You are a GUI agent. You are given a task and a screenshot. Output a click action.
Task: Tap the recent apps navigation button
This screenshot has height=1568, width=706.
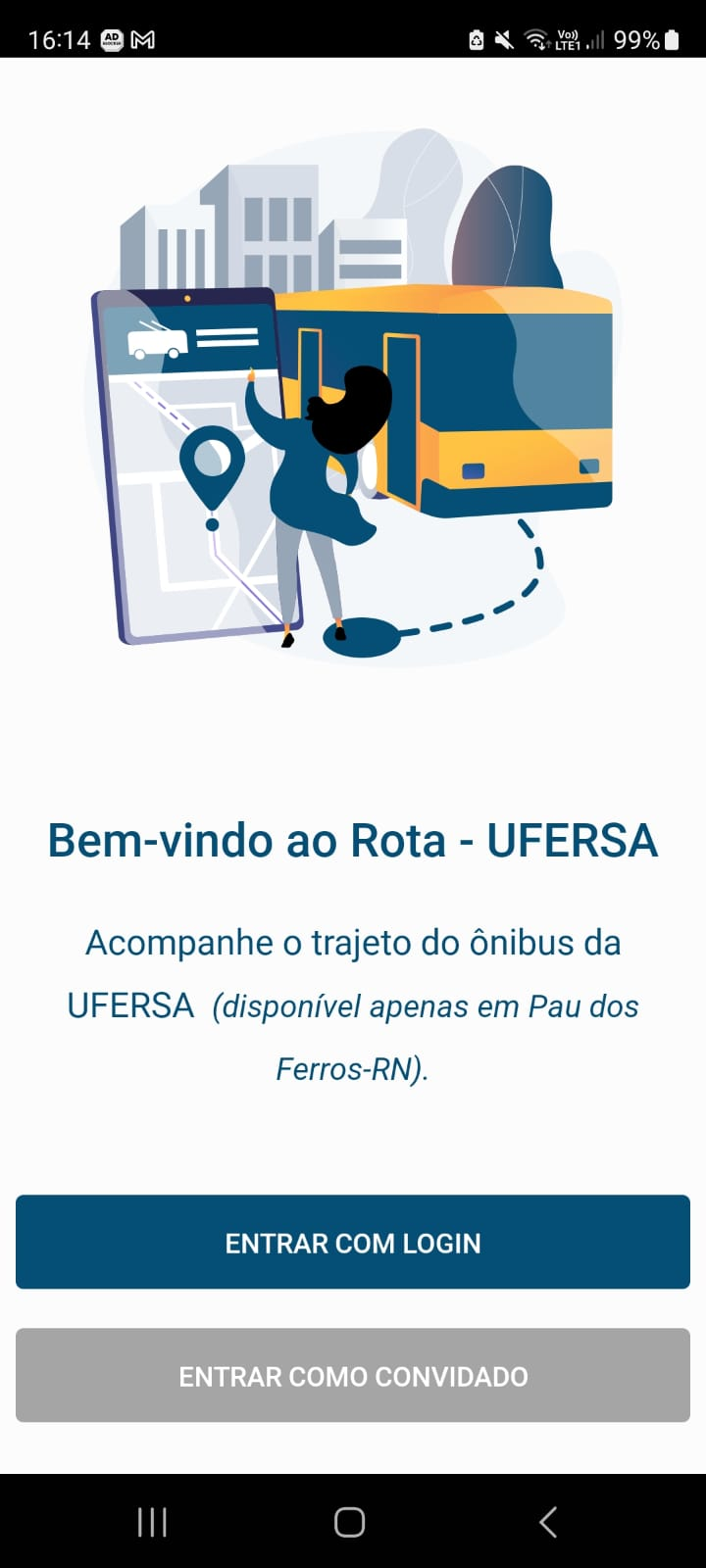pyautogui.click(x=152, y=1522)
